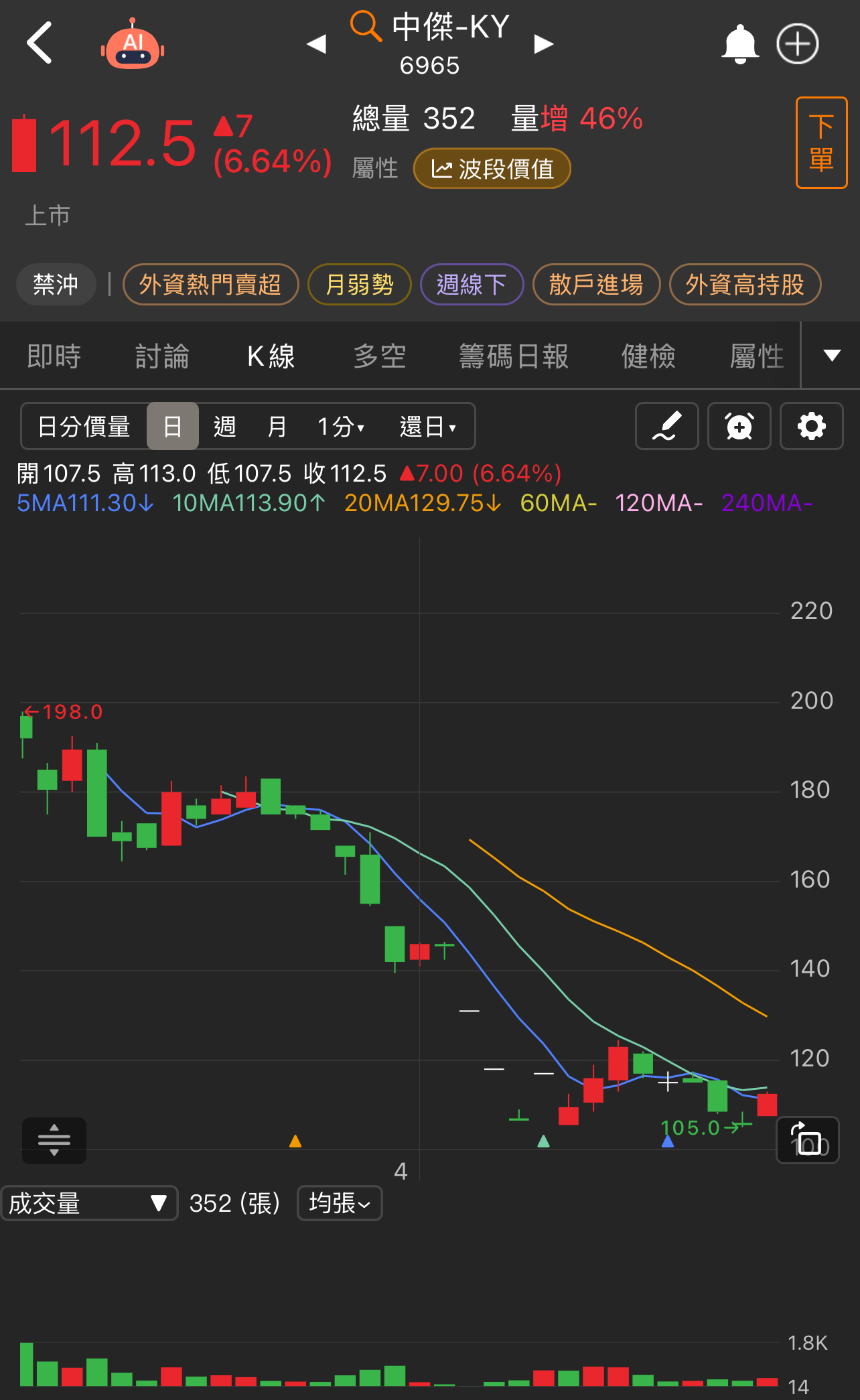Image resolution: width=860 pixels, height=1400 pixels.
Task: Open the 籌碼日報 tab
Action: point(514,356)
